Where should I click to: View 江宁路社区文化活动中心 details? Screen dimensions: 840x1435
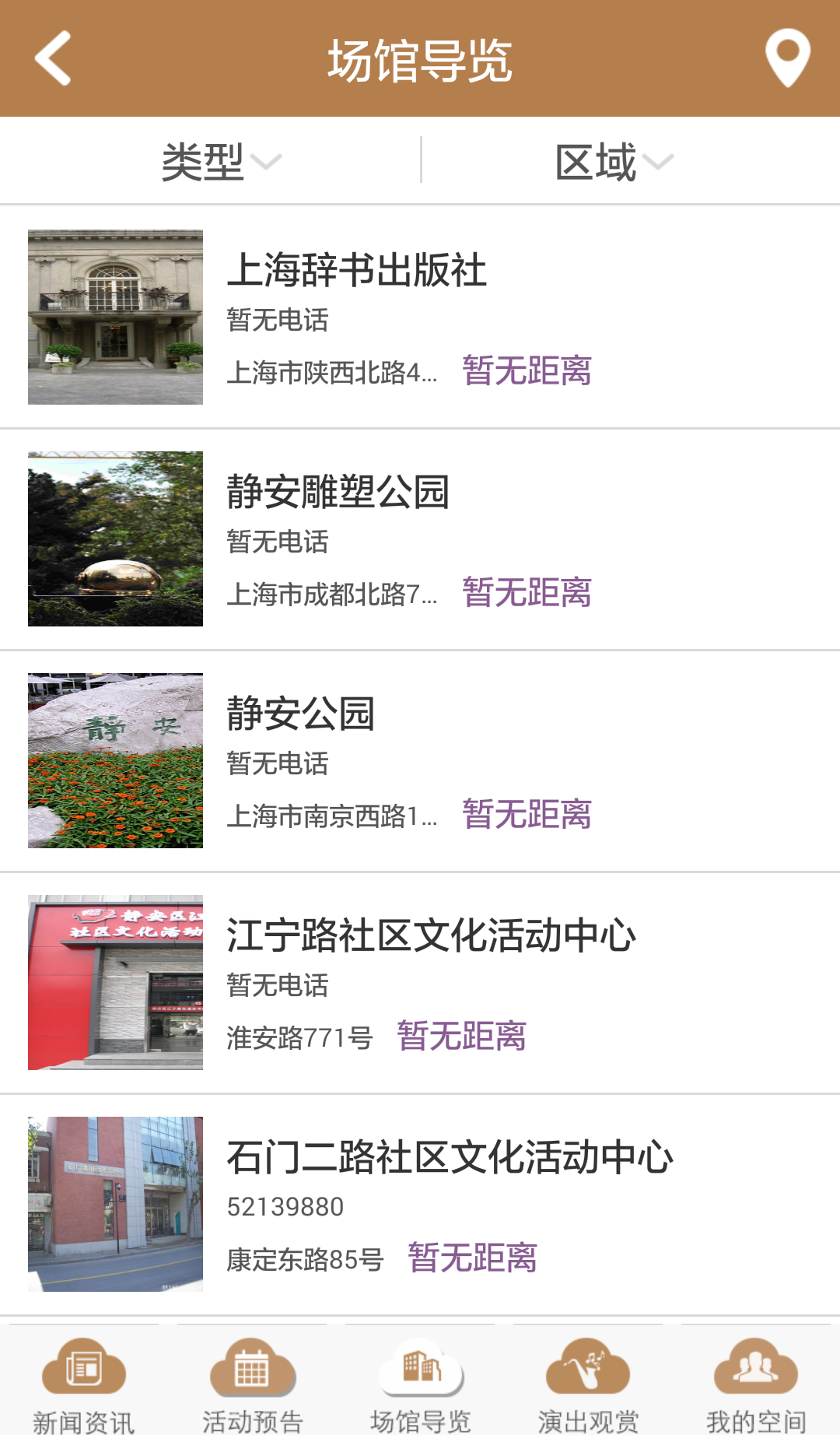[x=420, y=982]
